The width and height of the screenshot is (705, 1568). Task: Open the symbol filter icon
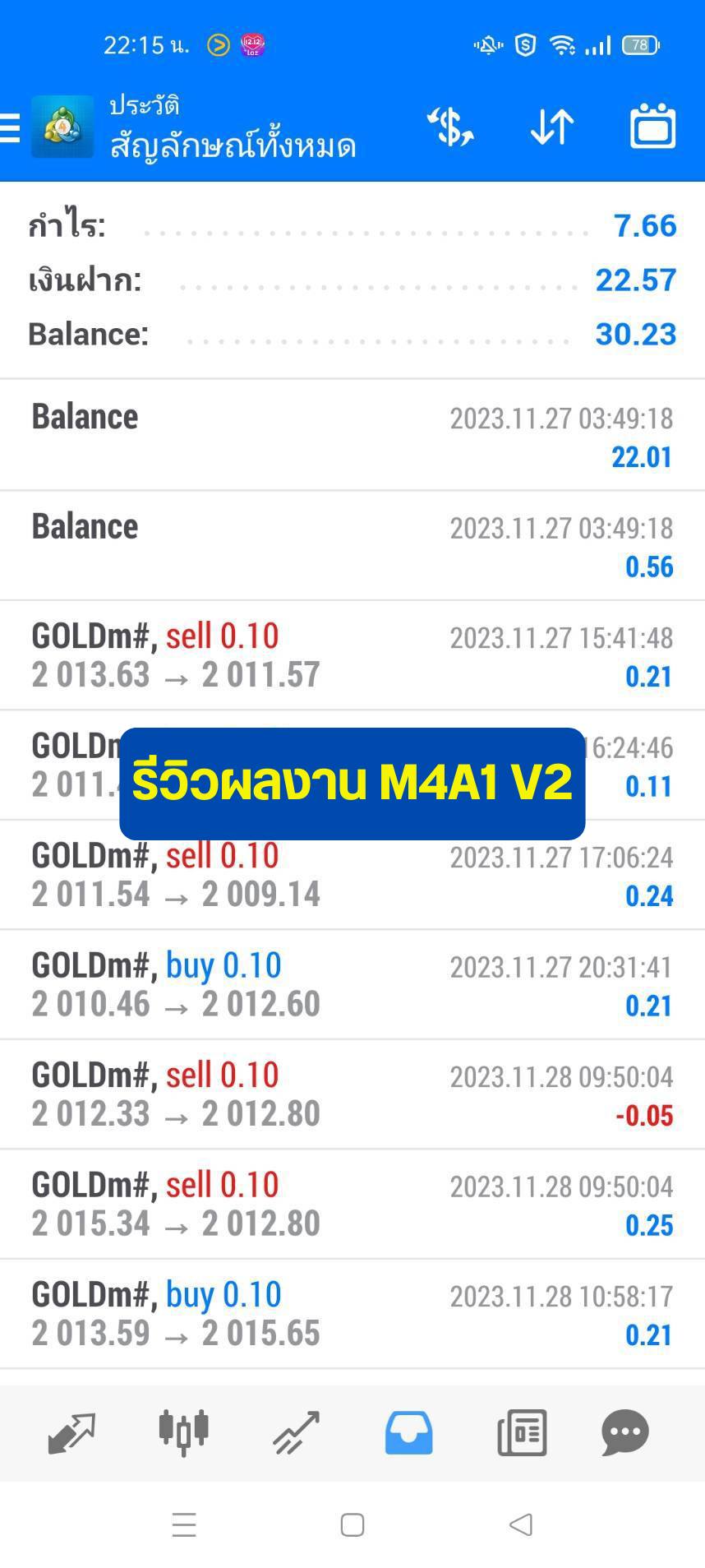point(450,127)
